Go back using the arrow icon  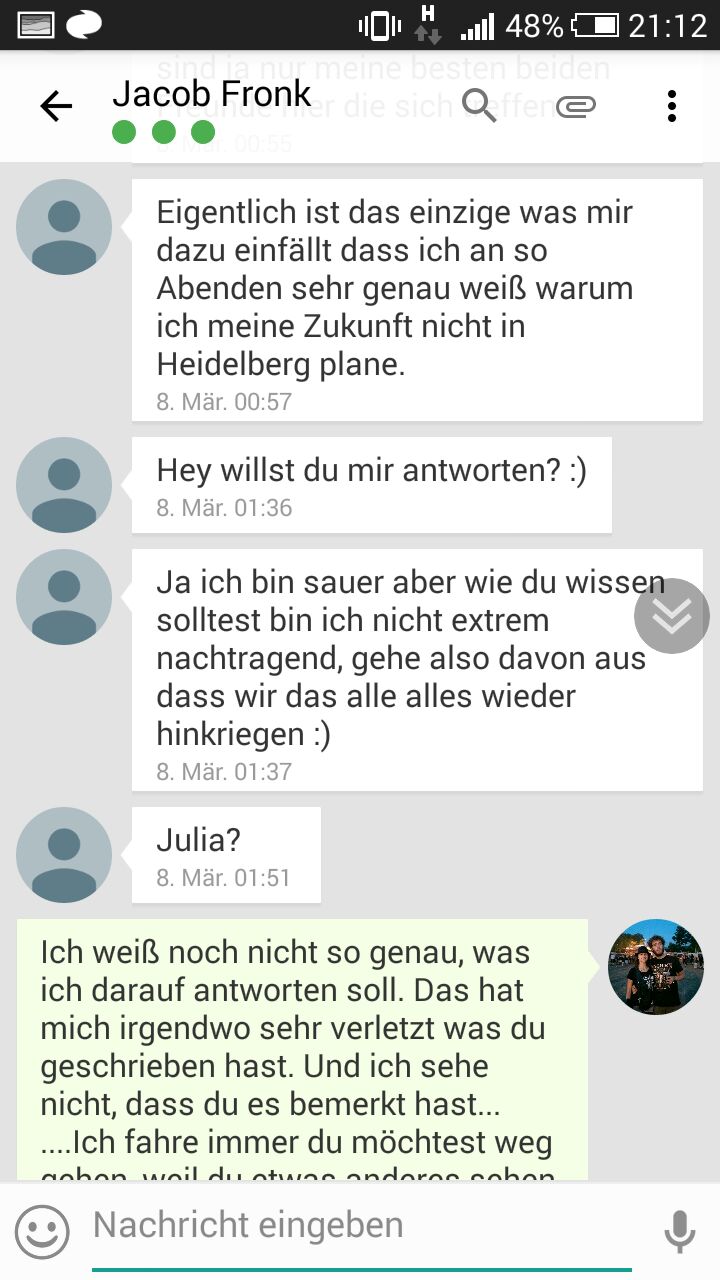(x=56, y=106)
